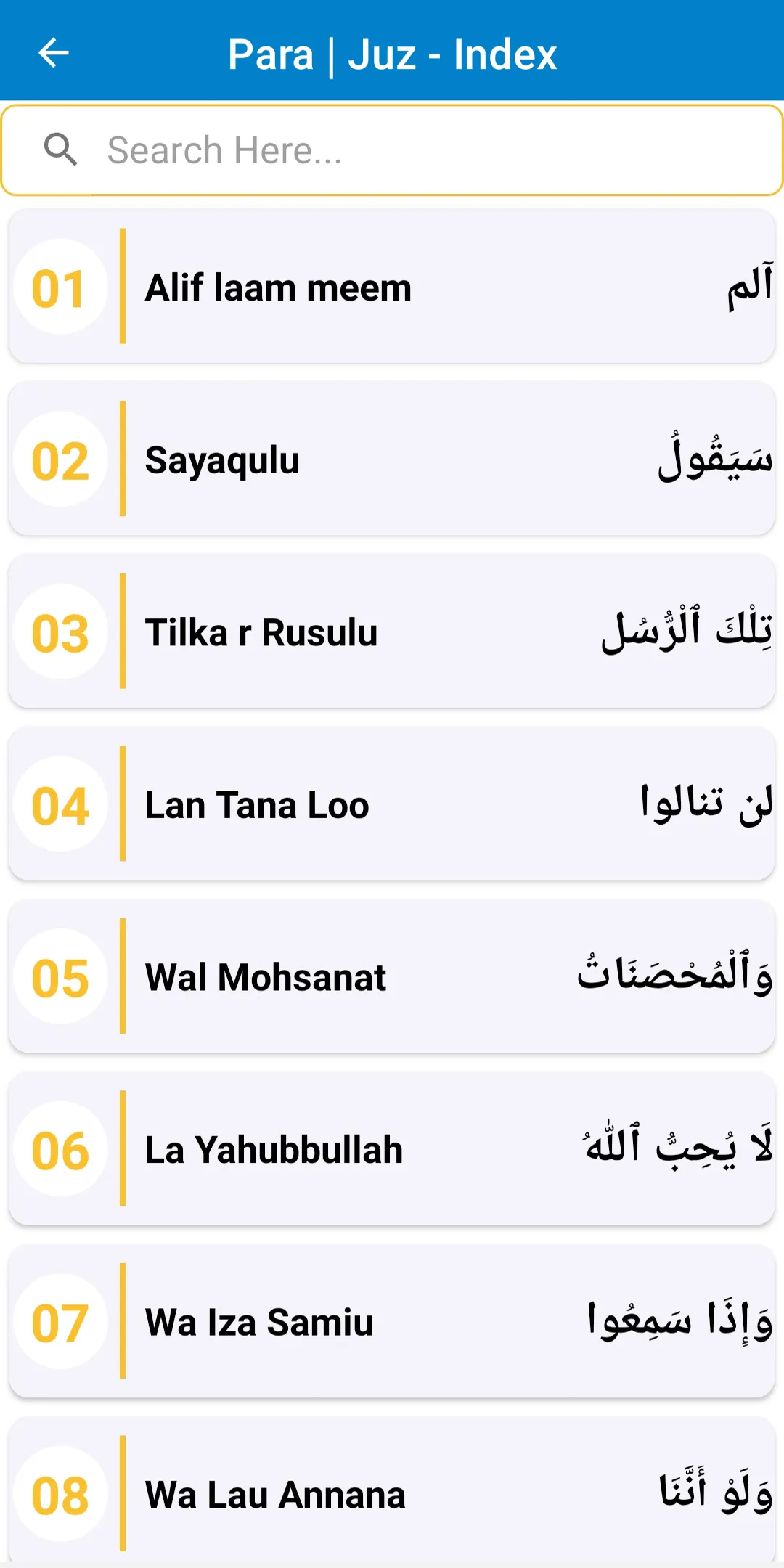784x1568 pixels.
Task: Open La Yahubbullah from the list
Action: (392, 1149)
